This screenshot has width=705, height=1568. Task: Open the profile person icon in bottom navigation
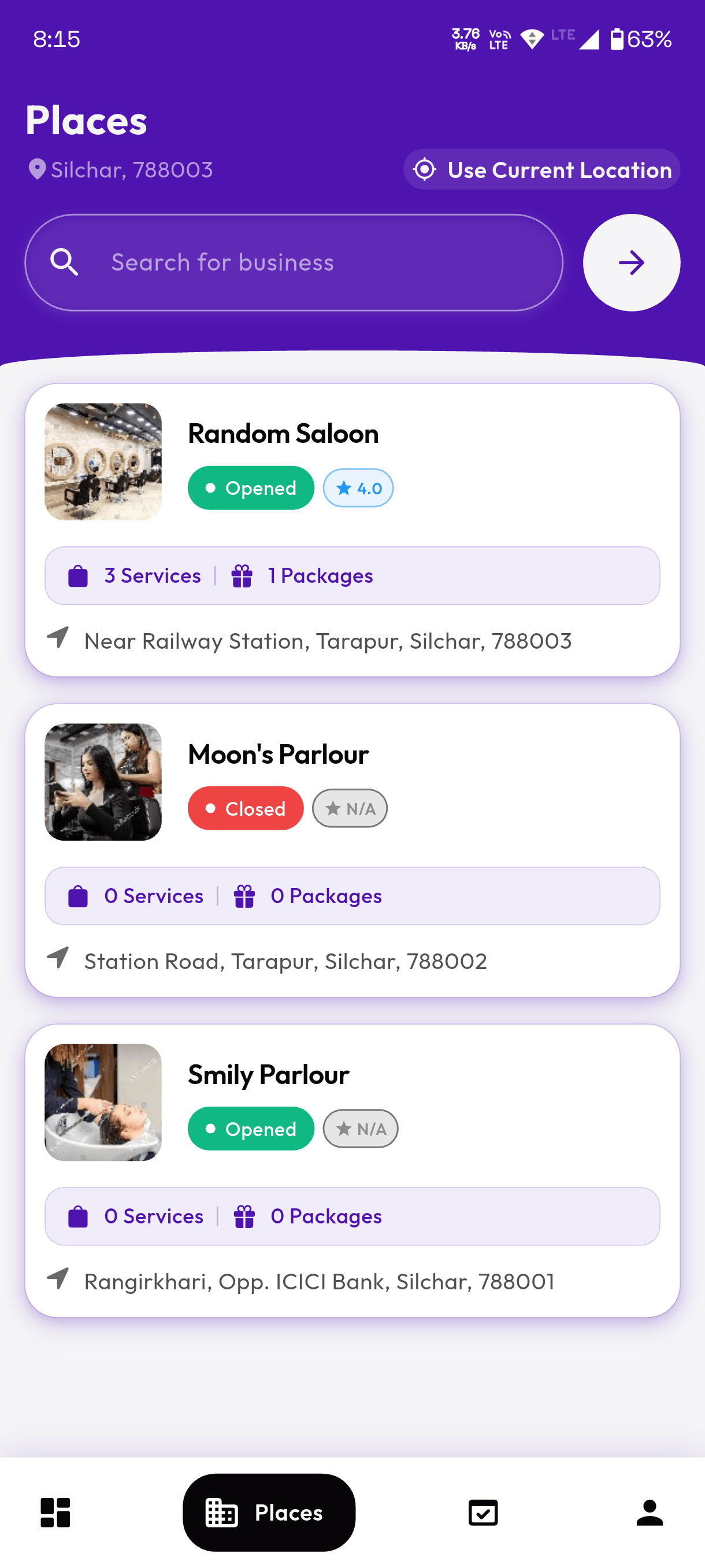648,1512
